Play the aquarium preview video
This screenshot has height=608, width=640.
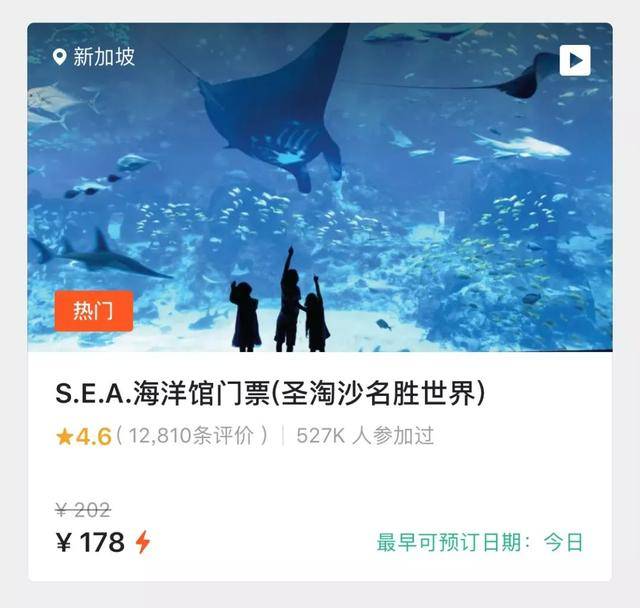(574, 60)
